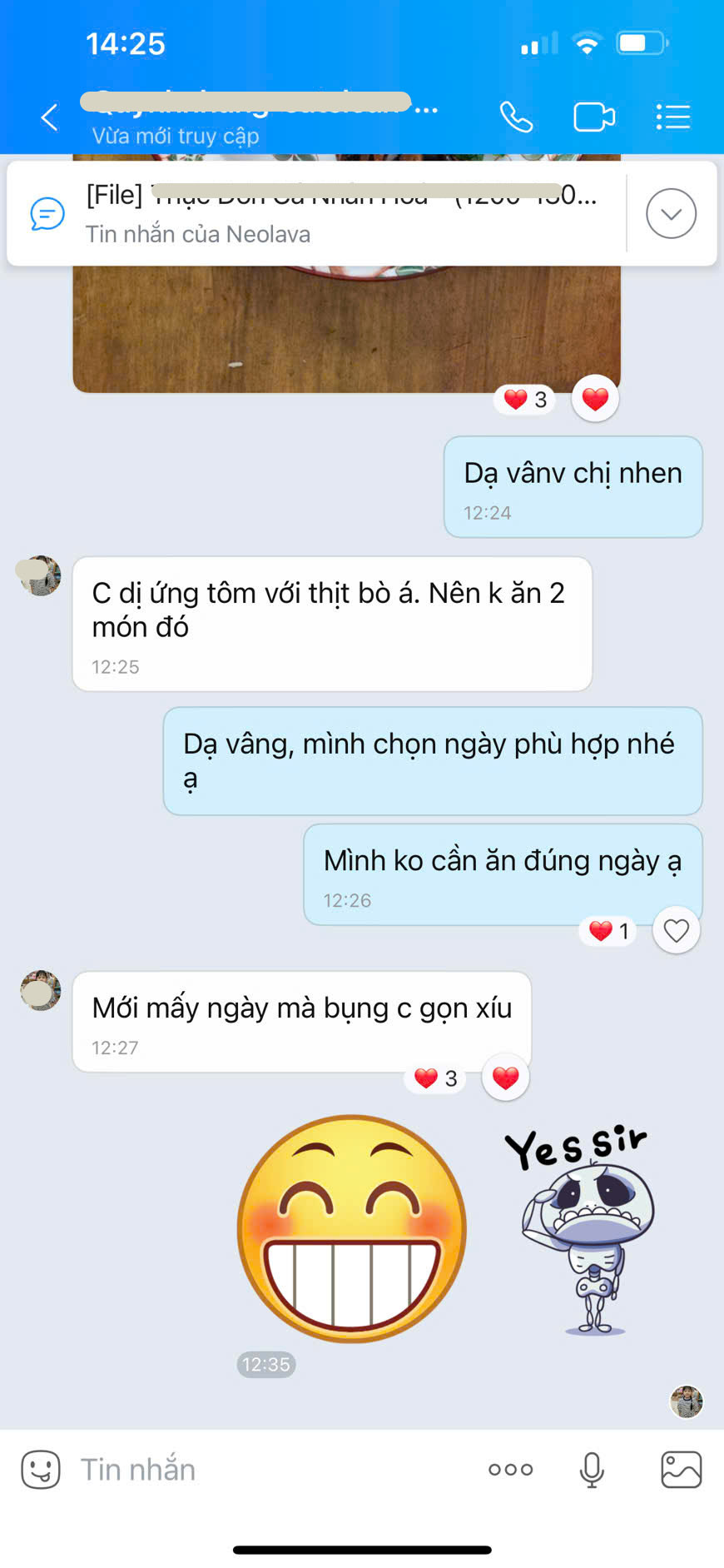Open the '❤ 3' reaction count on the food photo
The height and width of the screenshot is (1568, 724).
coord(523,399)
